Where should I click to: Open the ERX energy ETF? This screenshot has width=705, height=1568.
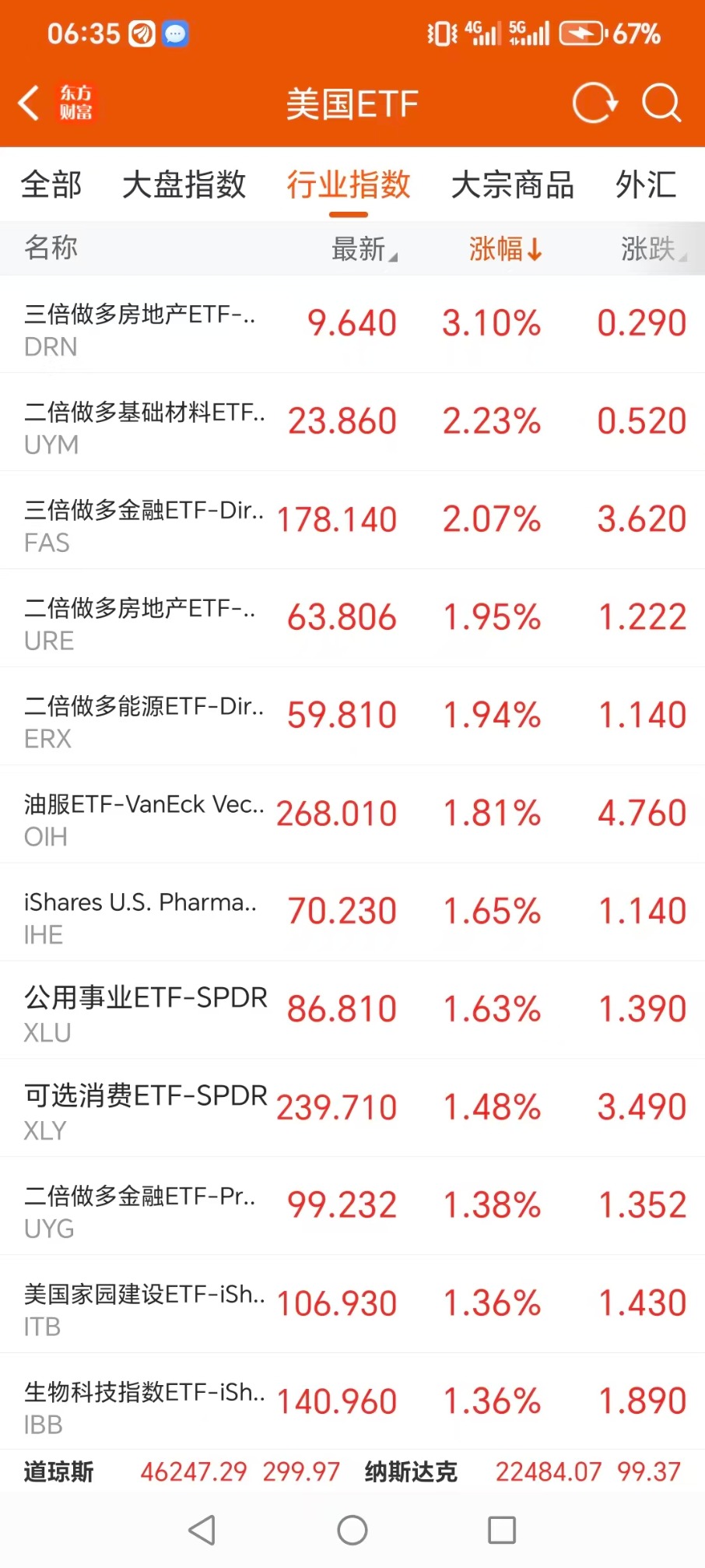point(352,716)
